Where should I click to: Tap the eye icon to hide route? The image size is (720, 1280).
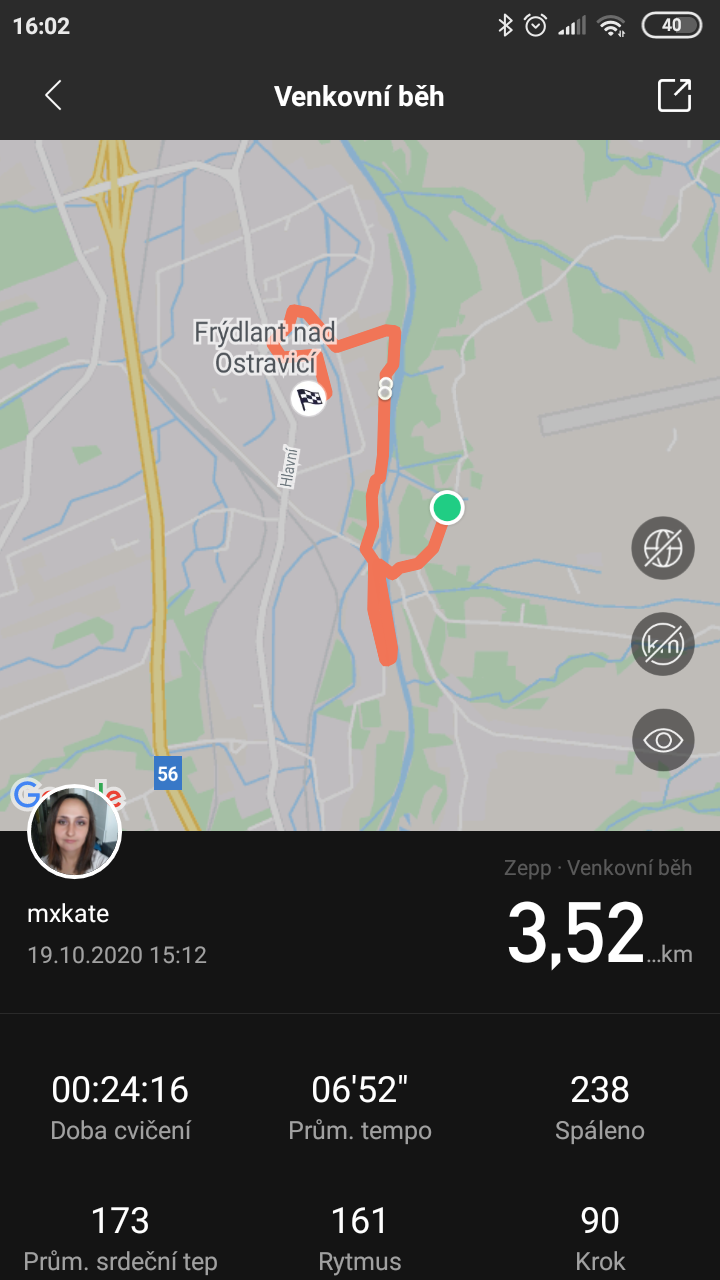coord(663,740)
